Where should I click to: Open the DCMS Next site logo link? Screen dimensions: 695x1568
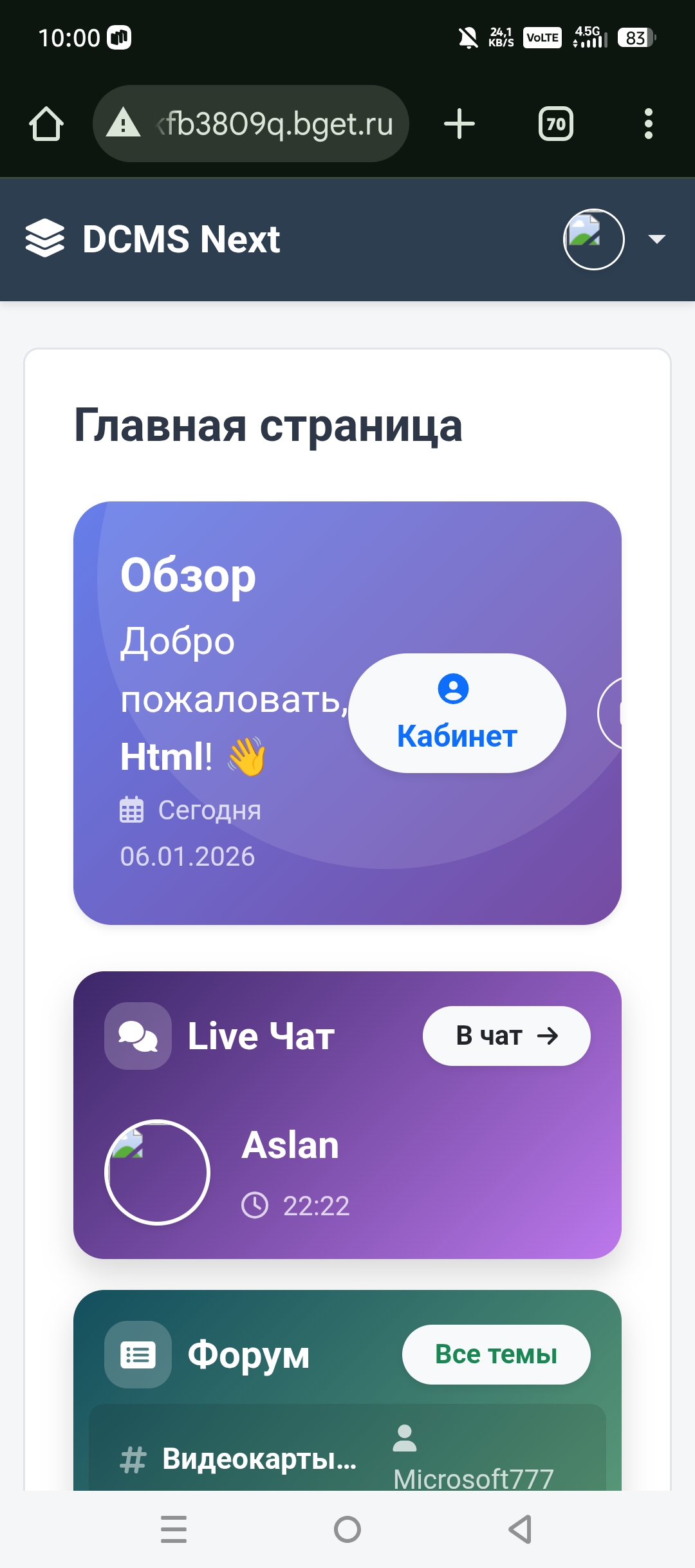click(153, 239)
